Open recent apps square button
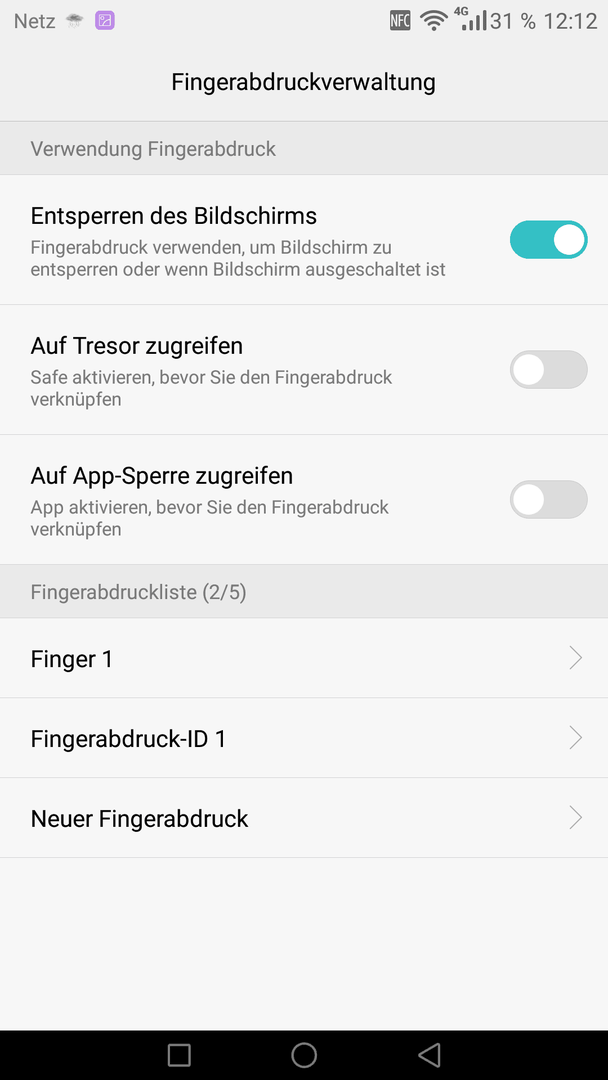This screenshot has width=608, height=1080. click(179, 1055)
